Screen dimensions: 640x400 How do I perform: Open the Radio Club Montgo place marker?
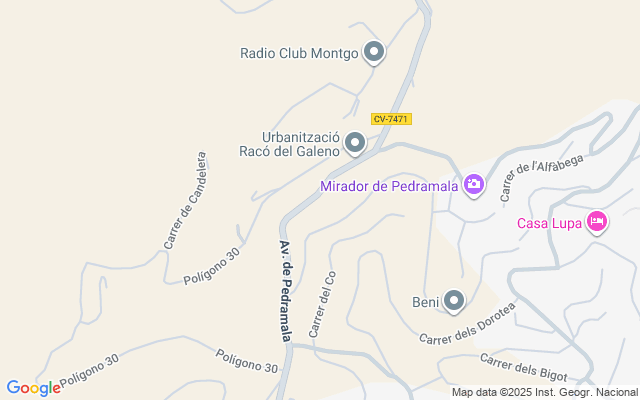pyautogui.click(x=374, y=51)
